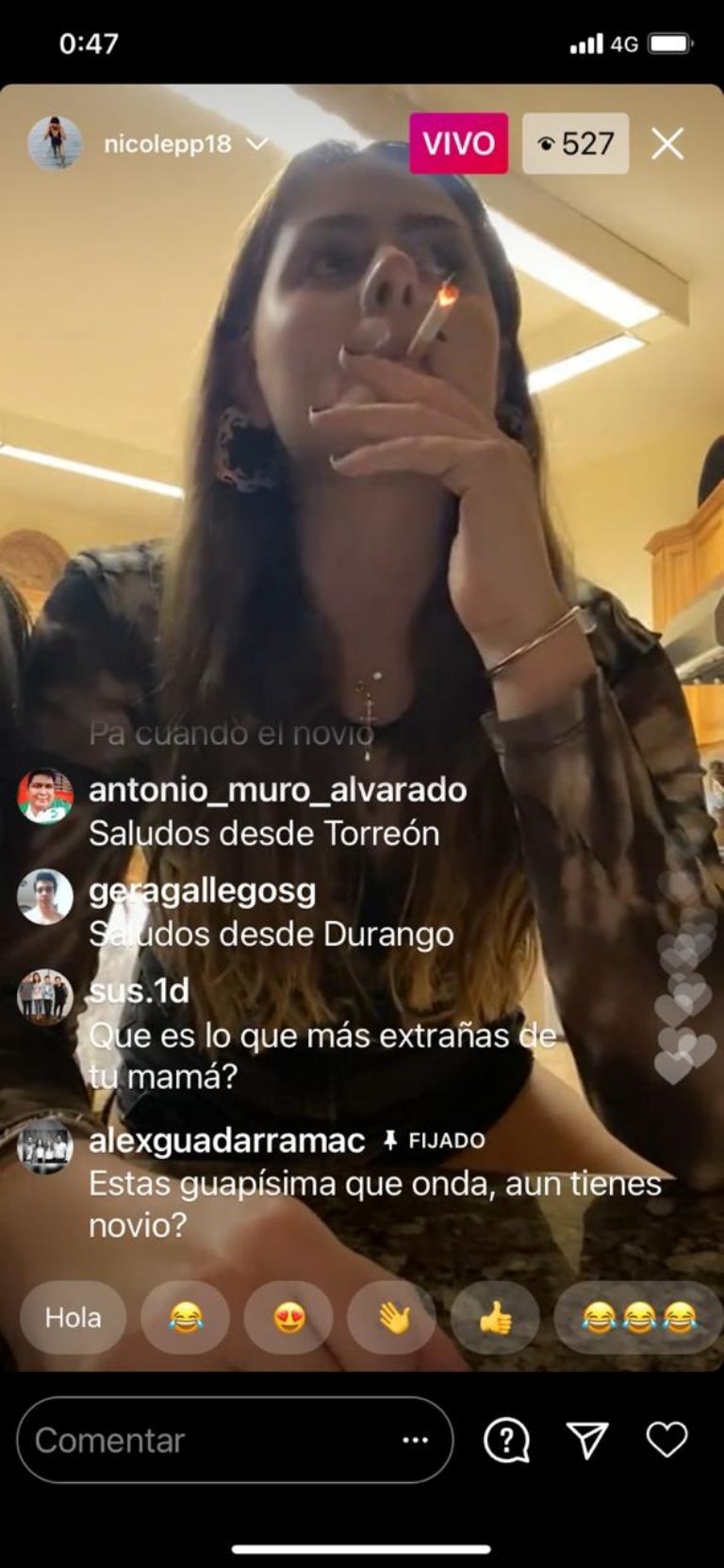
Task: Open the three-dot options in comment box
Action: [x=415, y=1440]
